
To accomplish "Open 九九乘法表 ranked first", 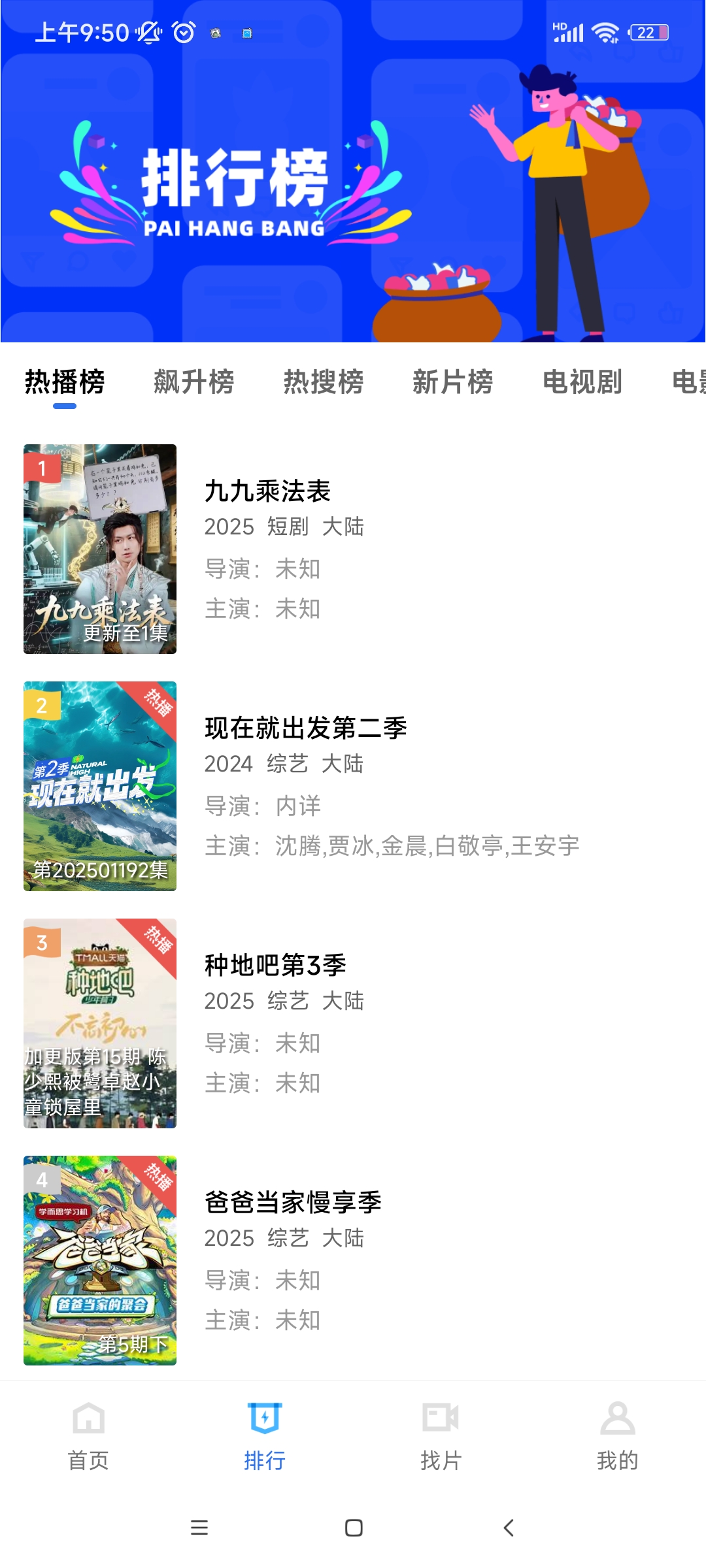I will tap(267, 491).
